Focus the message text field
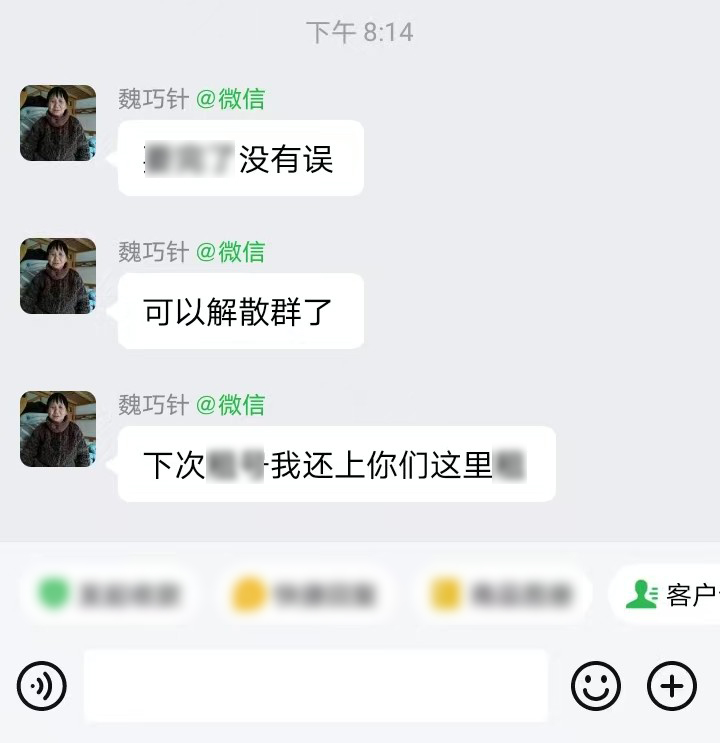 (x=315, y=686)
